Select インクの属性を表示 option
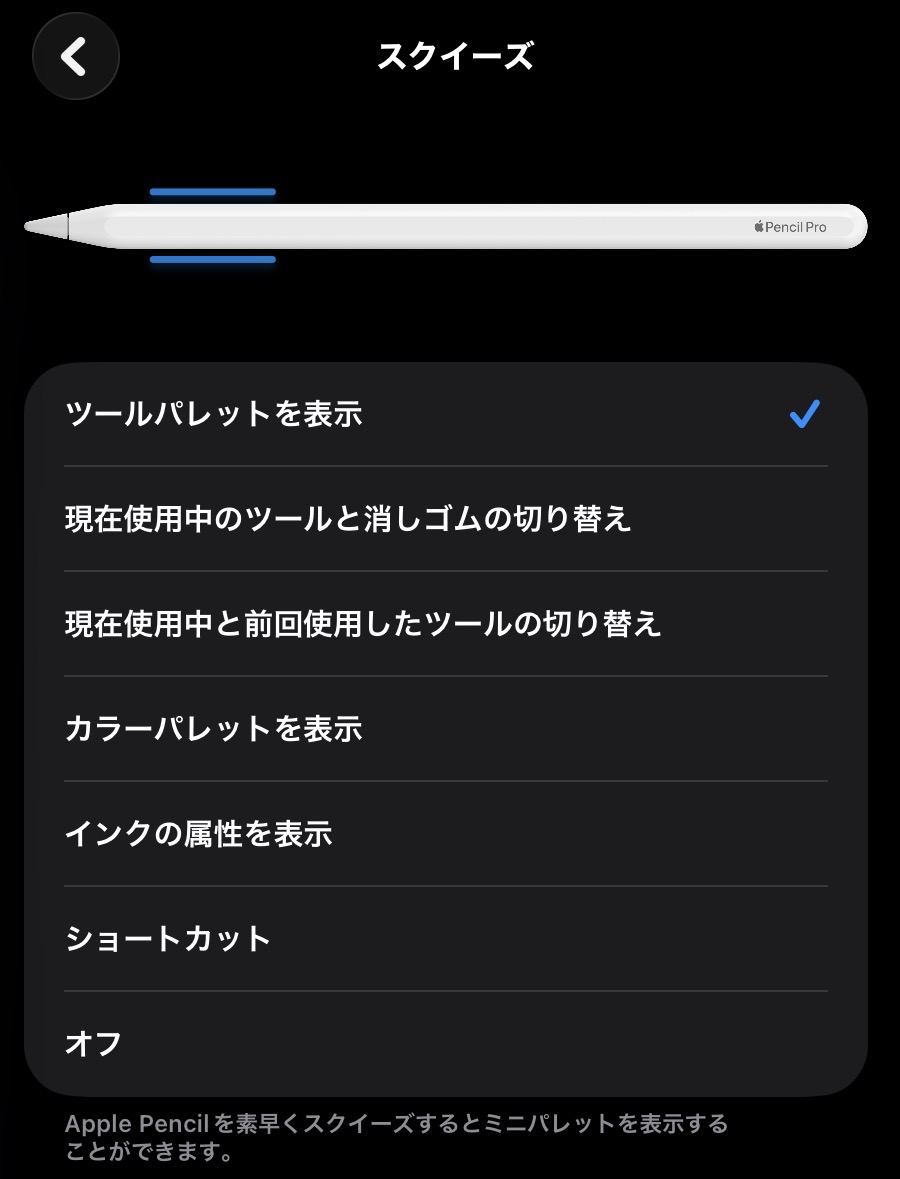This screenshot has width=900, height=1179. (x=445, y=834)
